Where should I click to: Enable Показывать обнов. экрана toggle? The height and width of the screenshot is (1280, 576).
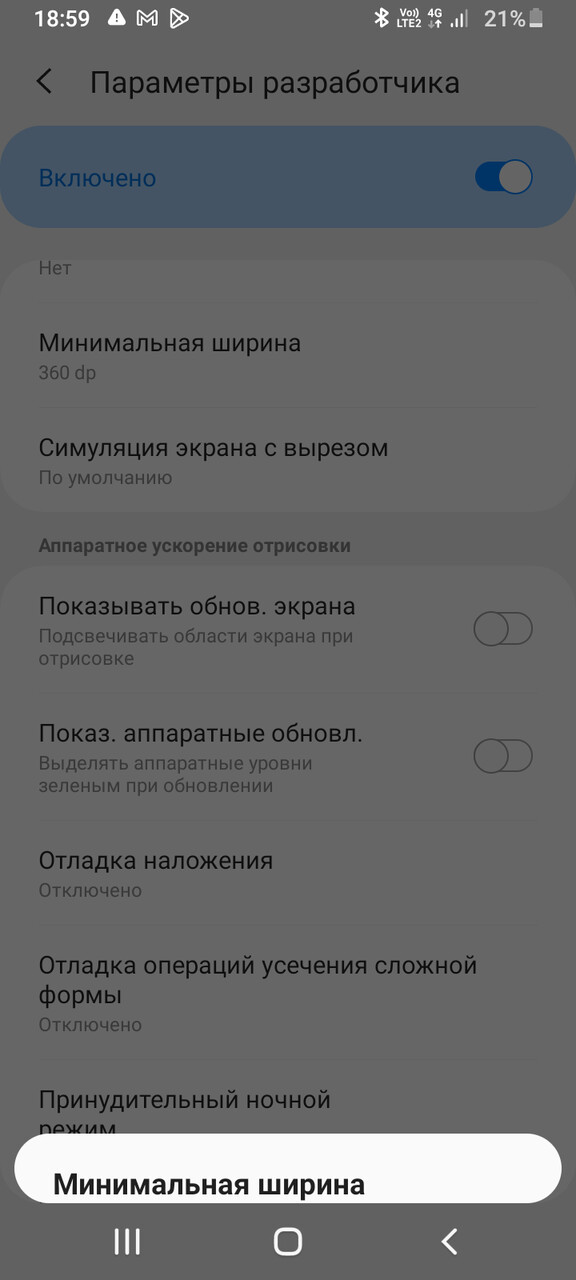click(503, 629)
